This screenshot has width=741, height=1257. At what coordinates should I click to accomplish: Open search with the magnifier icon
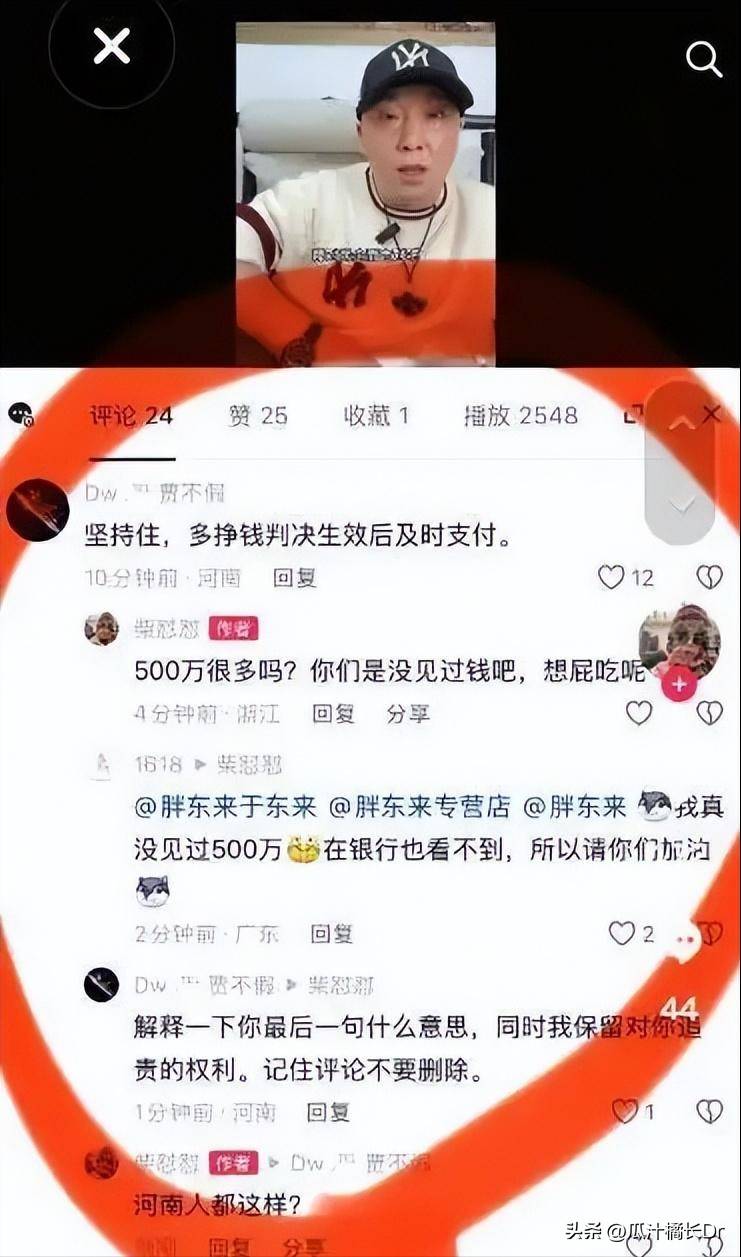703,59
